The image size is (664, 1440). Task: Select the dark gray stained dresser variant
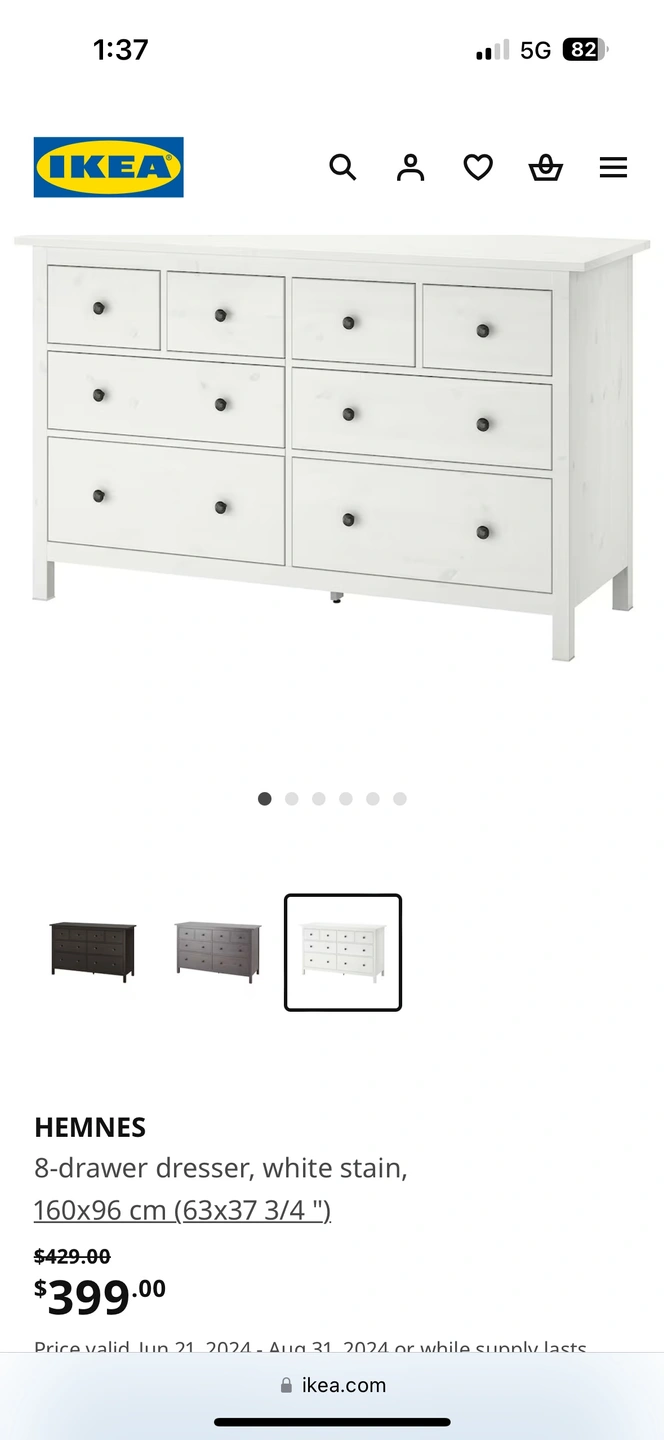point(218,951)
